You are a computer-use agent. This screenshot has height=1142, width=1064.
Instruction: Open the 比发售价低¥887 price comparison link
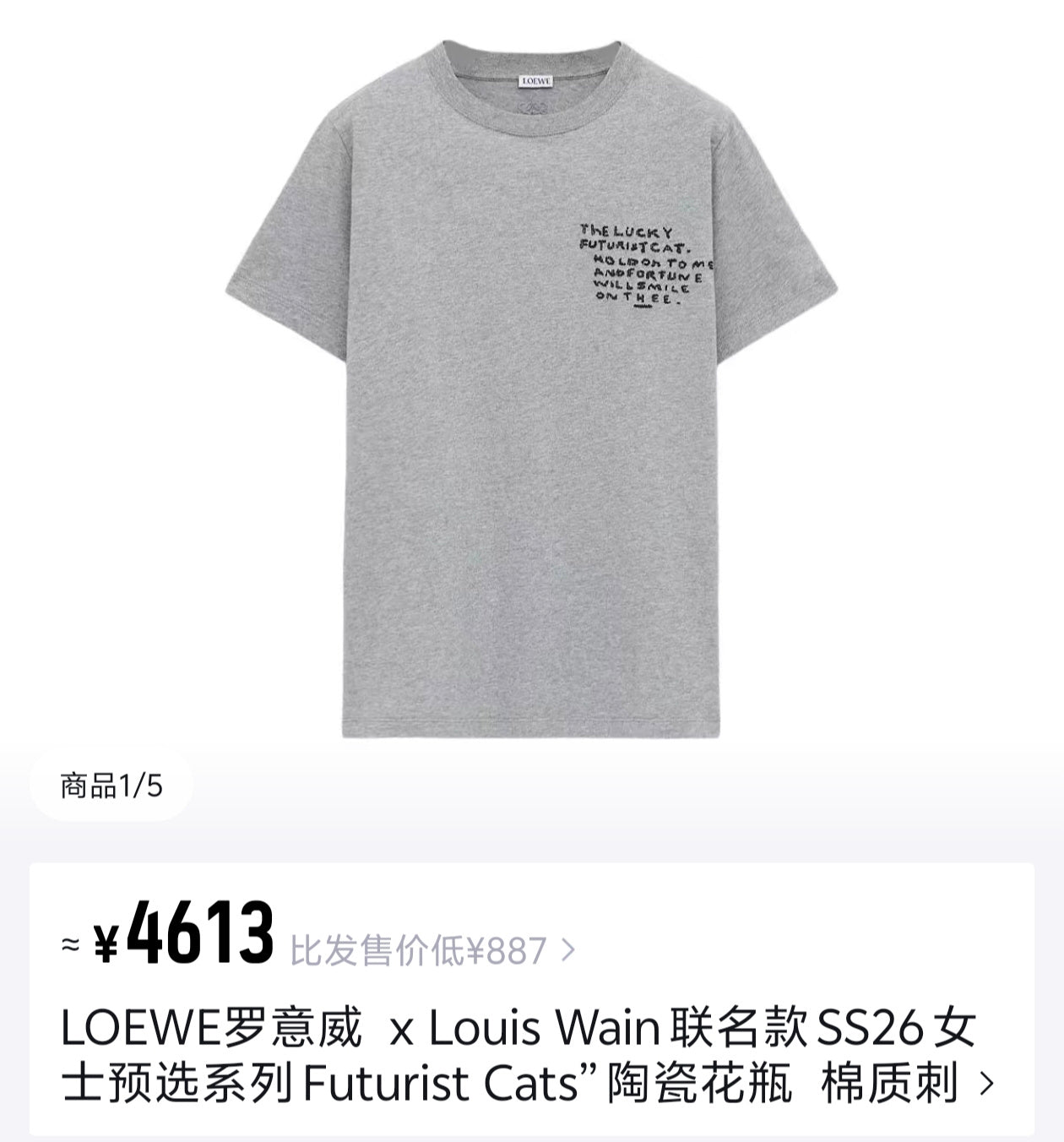point(432,951)
